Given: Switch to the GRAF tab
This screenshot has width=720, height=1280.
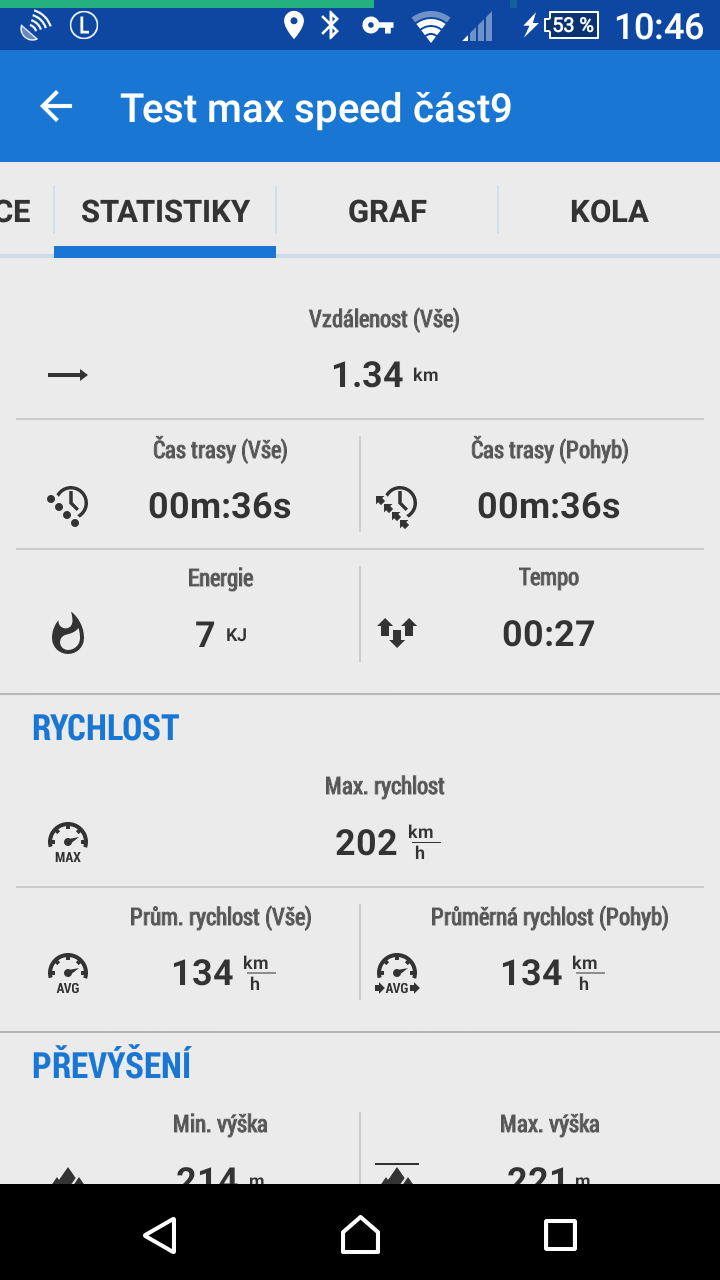Looking at the screenshot, I should coord(387,211).
